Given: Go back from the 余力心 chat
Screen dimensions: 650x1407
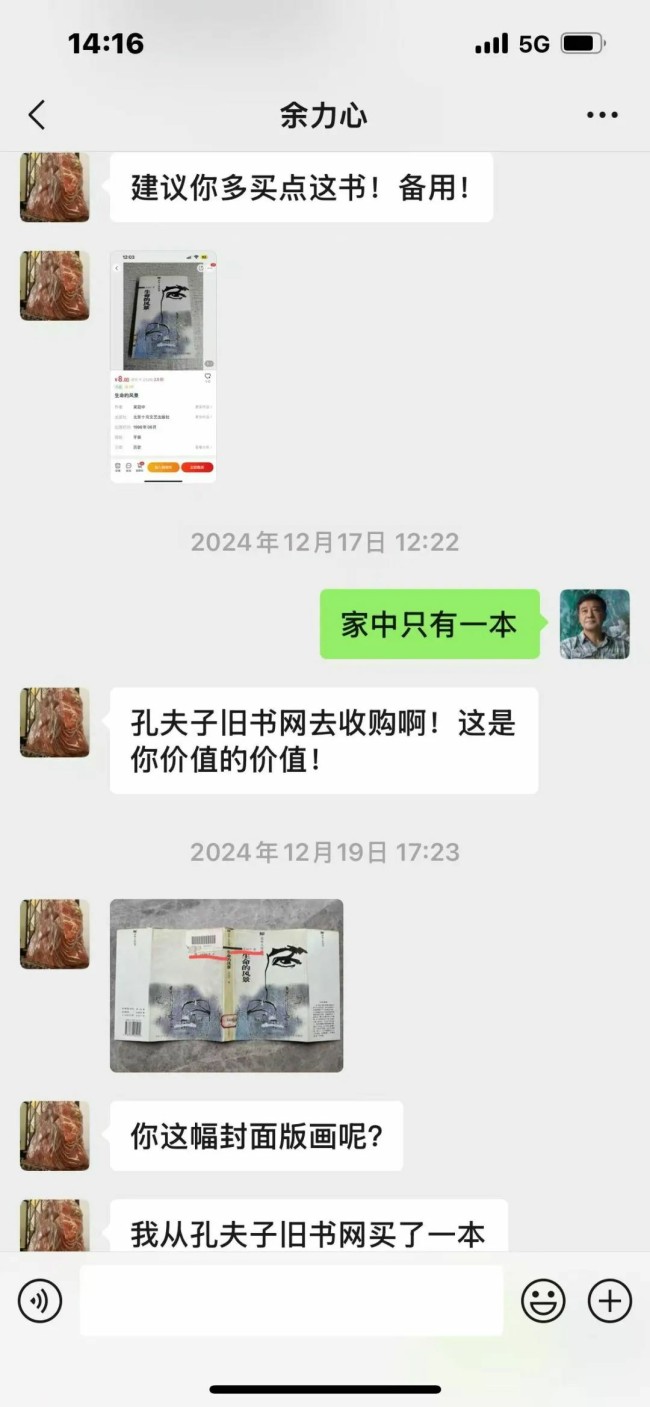Looking at the screenshot, I should click(x=37, y=115).
